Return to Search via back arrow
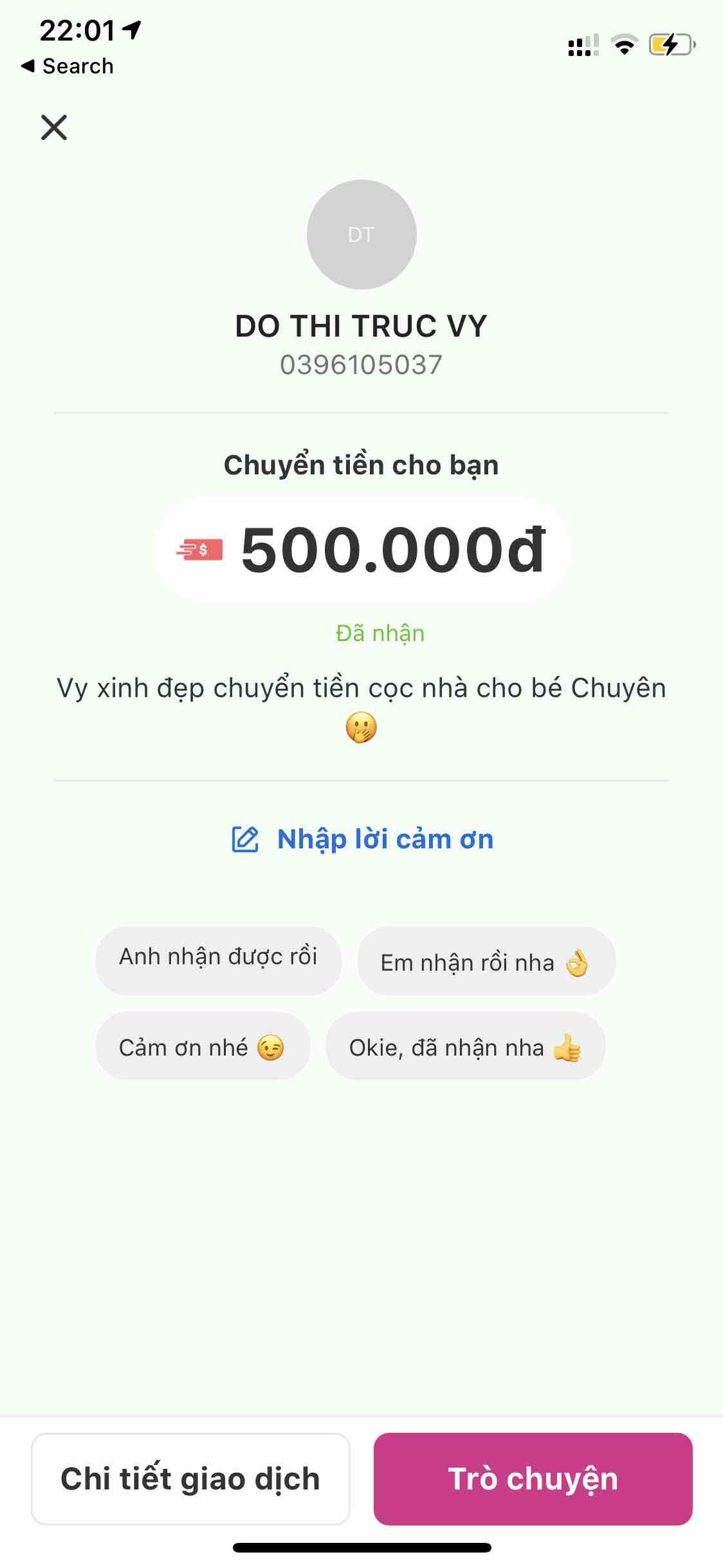The image size is (723, 1568). pyautogui.click(x=67, y=66)
